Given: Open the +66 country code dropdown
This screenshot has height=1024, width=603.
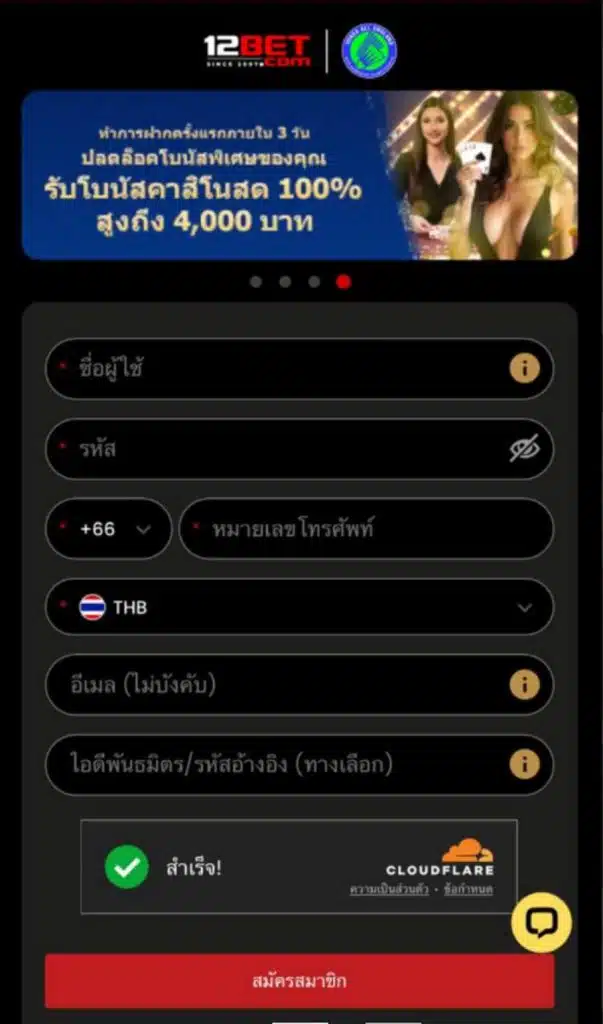Looking at the screenshot, I should 109,529.
